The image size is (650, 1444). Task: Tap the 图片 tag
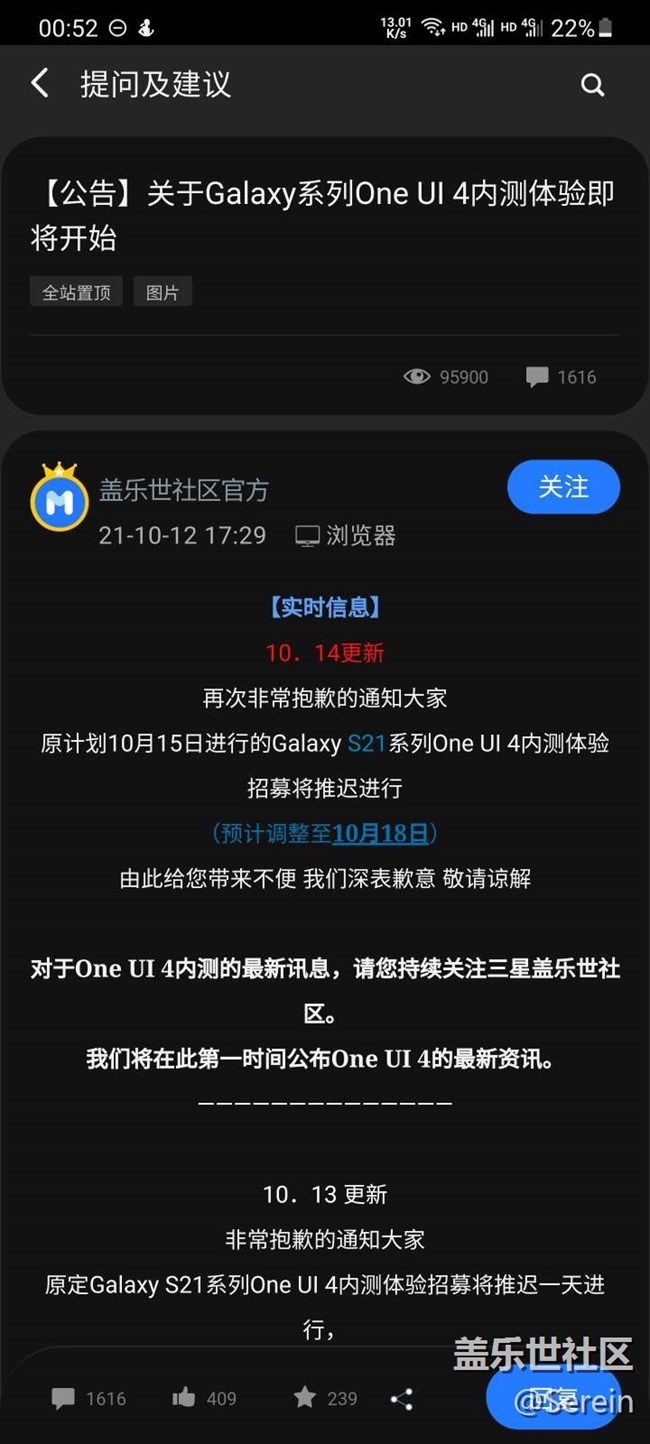[162, 292]
